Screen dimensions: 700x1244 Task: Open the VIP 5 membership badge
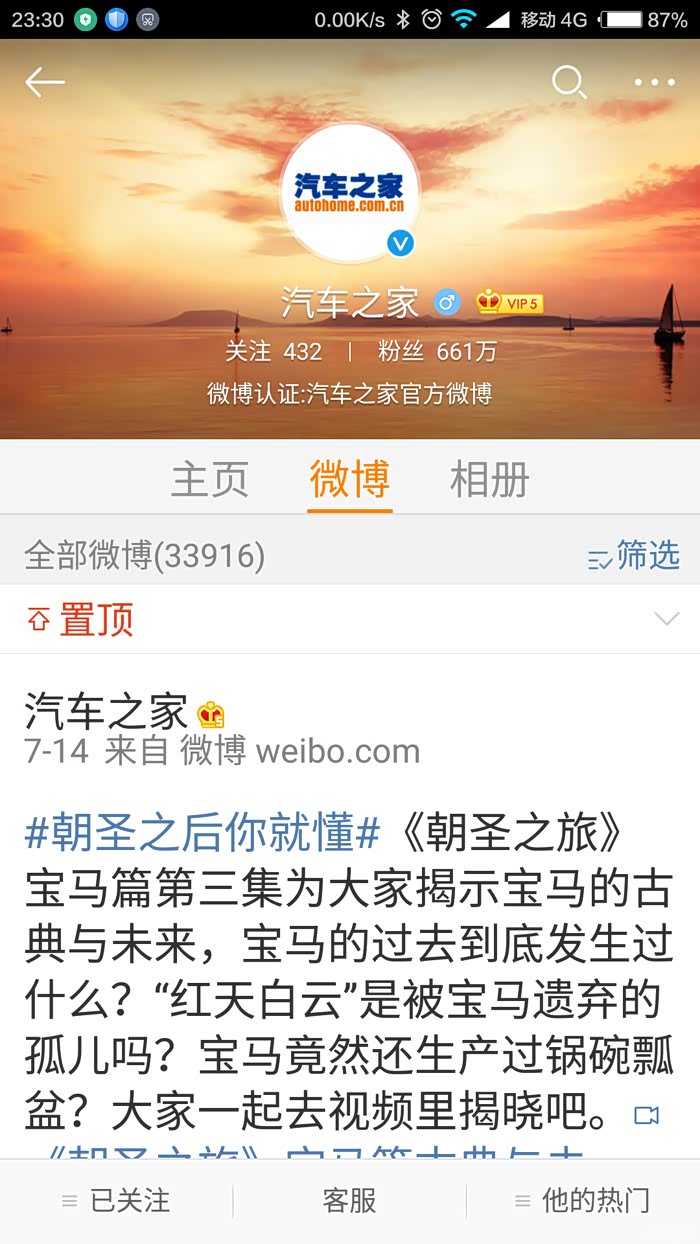pyautogui.click(x=510, y=302)
